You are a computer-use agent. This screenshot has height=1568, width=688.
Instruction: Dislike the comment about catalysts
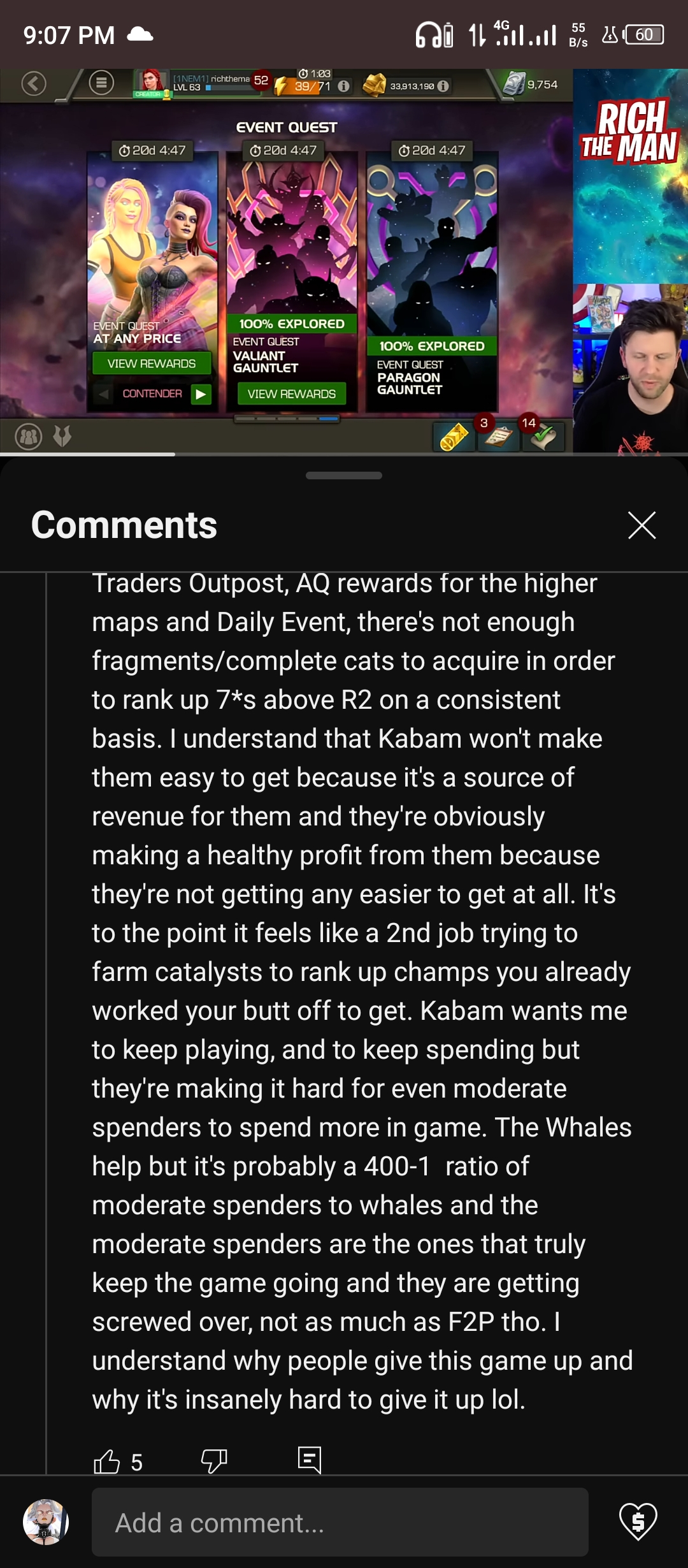pyautogui.click(x=214, y=1460)
